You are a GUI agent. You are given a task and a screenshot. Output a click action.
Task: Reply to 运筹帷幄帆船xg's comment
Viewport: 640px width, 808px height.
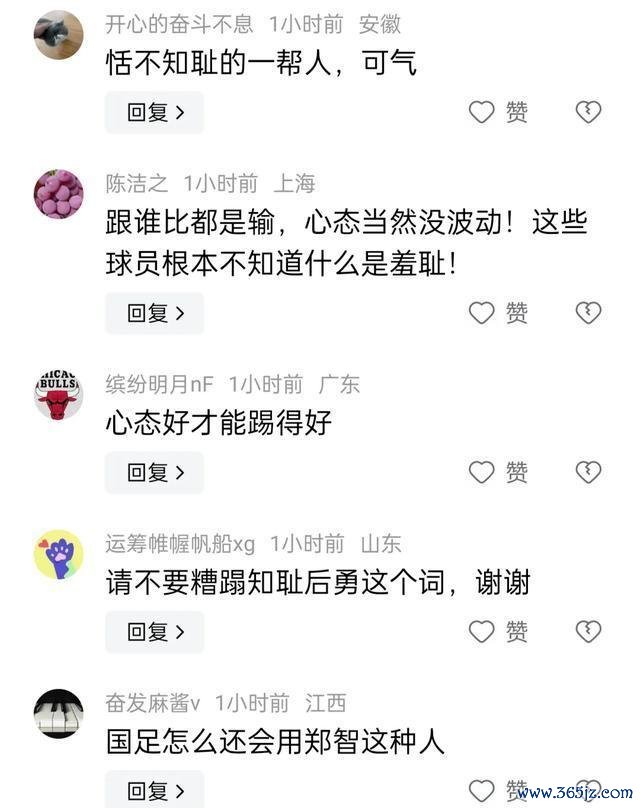[x=154, y=632]
